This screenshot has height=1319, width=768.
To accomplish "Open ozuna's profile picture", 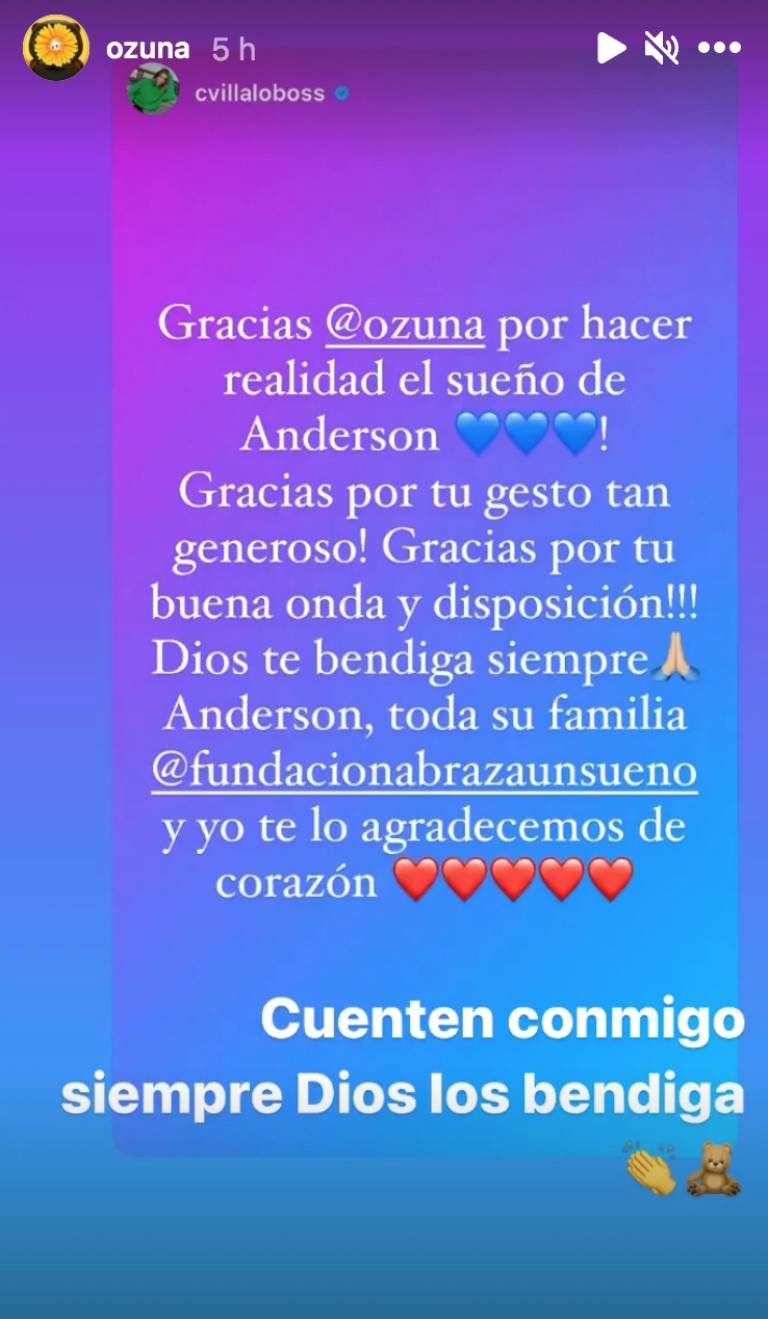I will [x=55, y=47].
